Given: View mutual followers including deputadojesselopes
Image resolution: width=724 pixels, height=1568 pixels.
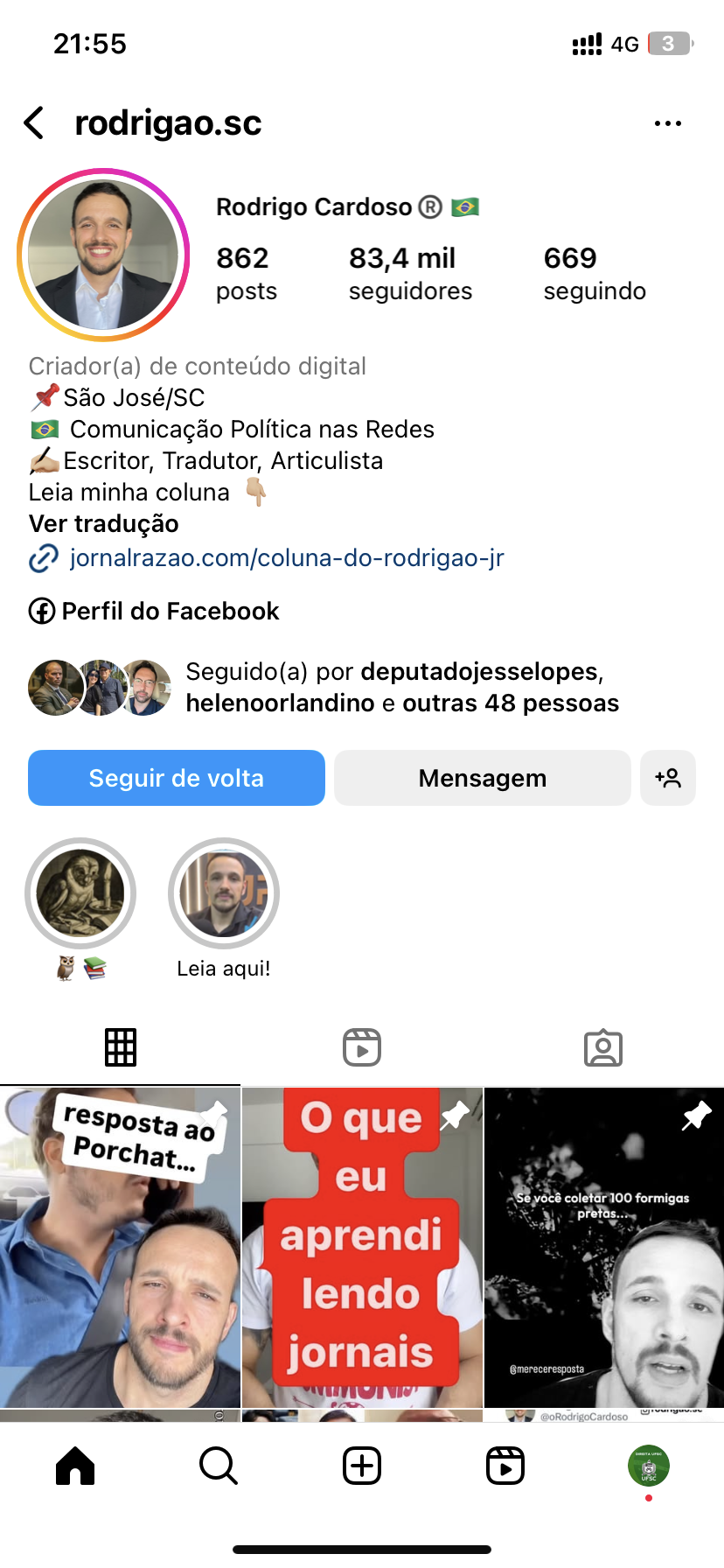Looking at the screenshot, I should (x=401, y=687).
